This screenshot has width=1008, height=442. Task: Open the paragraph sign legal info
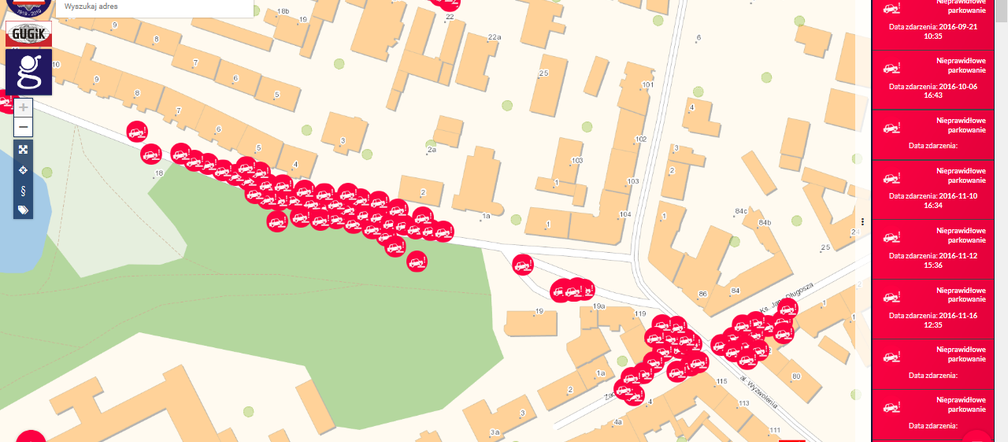coord(23,189)
